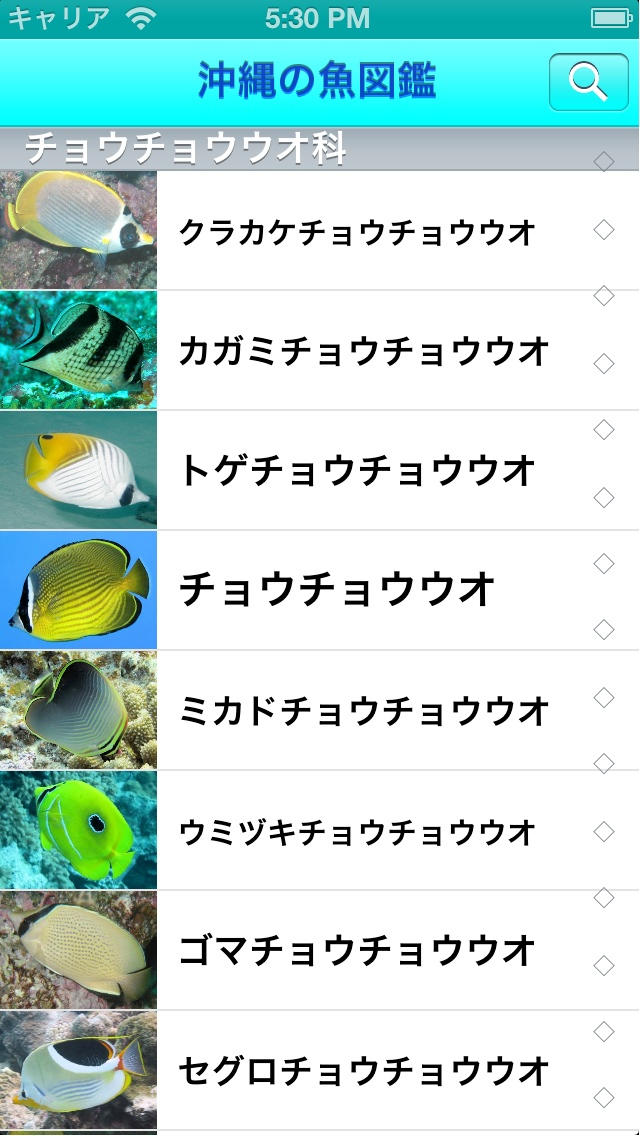
Task: View the チョウチョウウオ fish details
Action: click(338, 591)
